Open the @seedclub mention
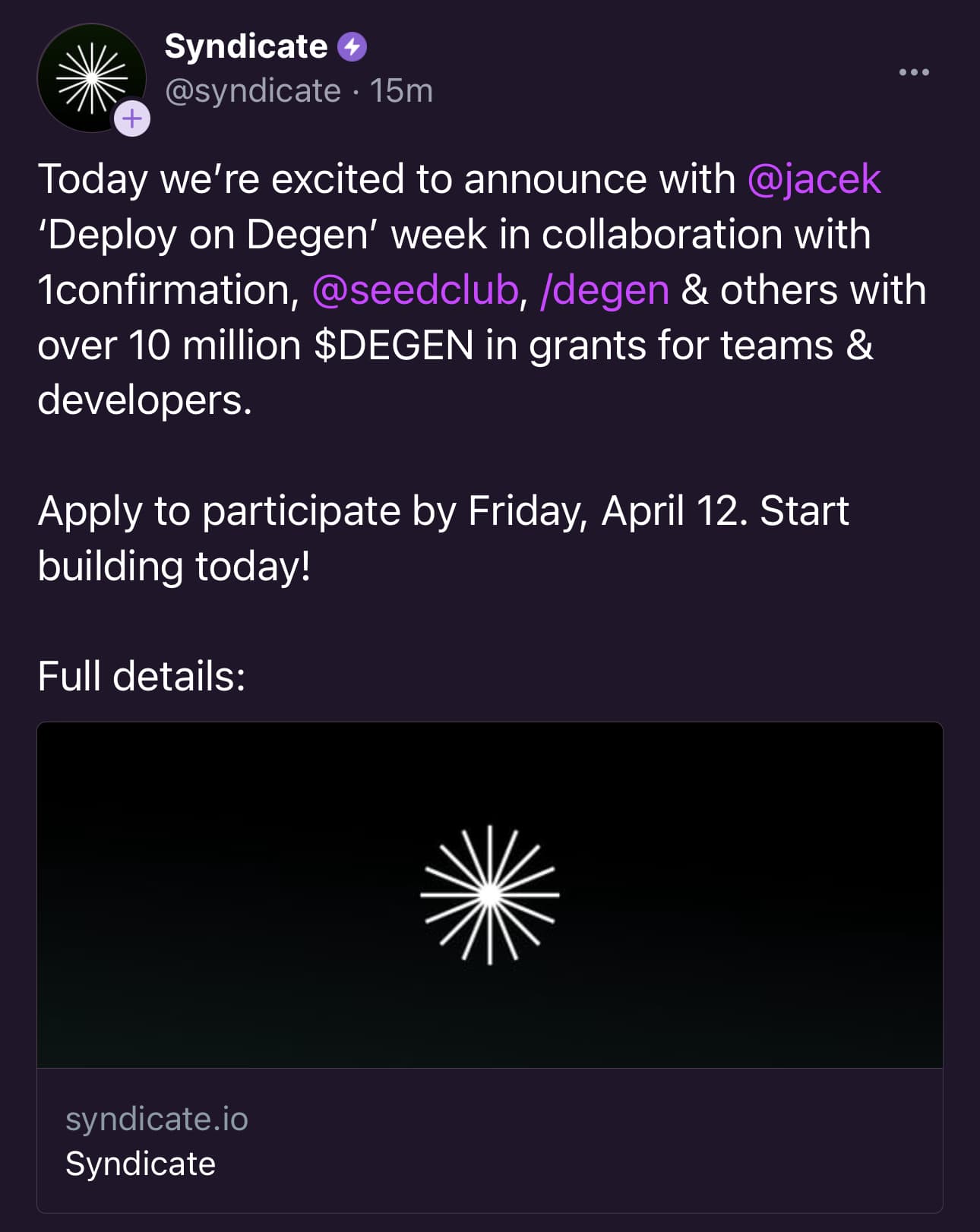The height and width of the screenshot is (1232, 980). (x=415, y=290)
